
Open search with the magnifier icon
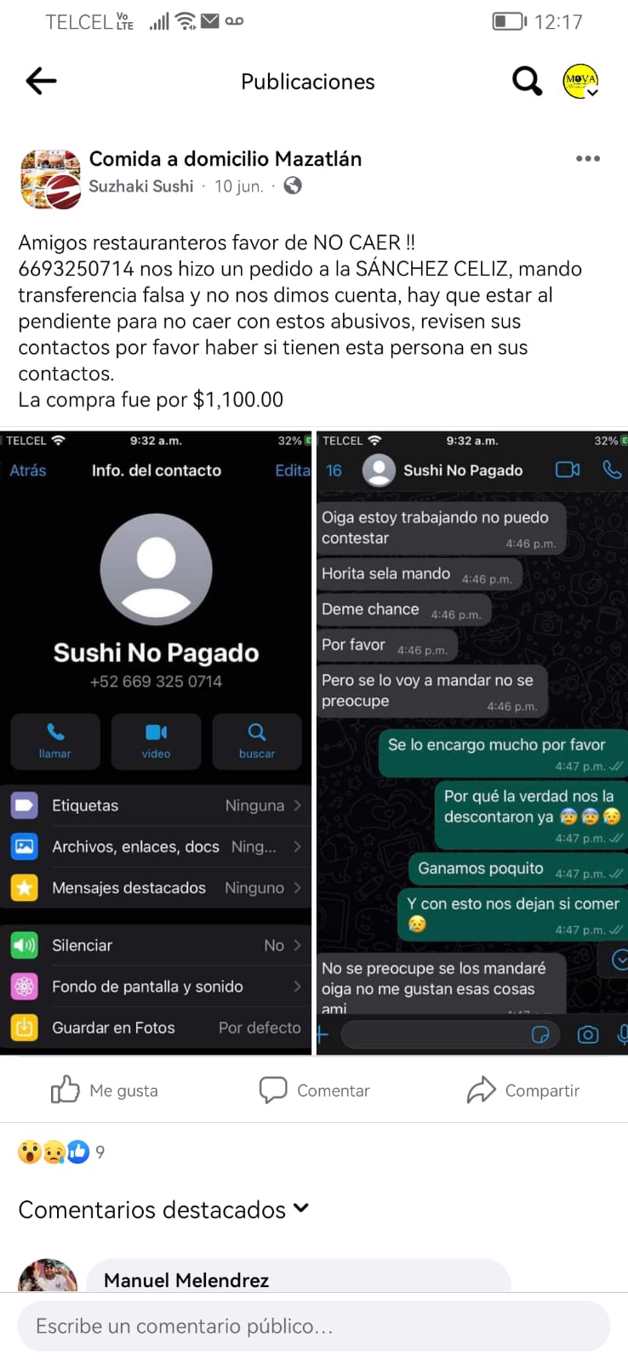(527, 81)
